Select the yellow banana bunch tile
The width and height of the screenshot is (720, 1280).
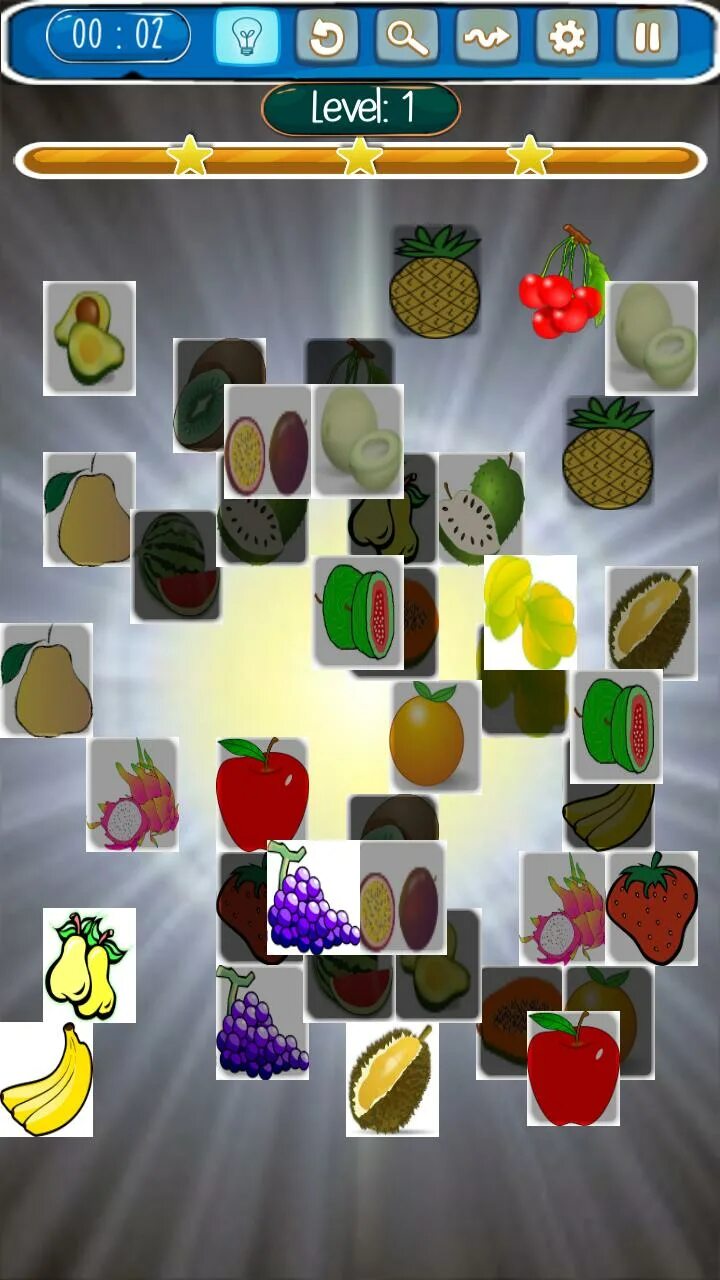[x=46, y=1079]
